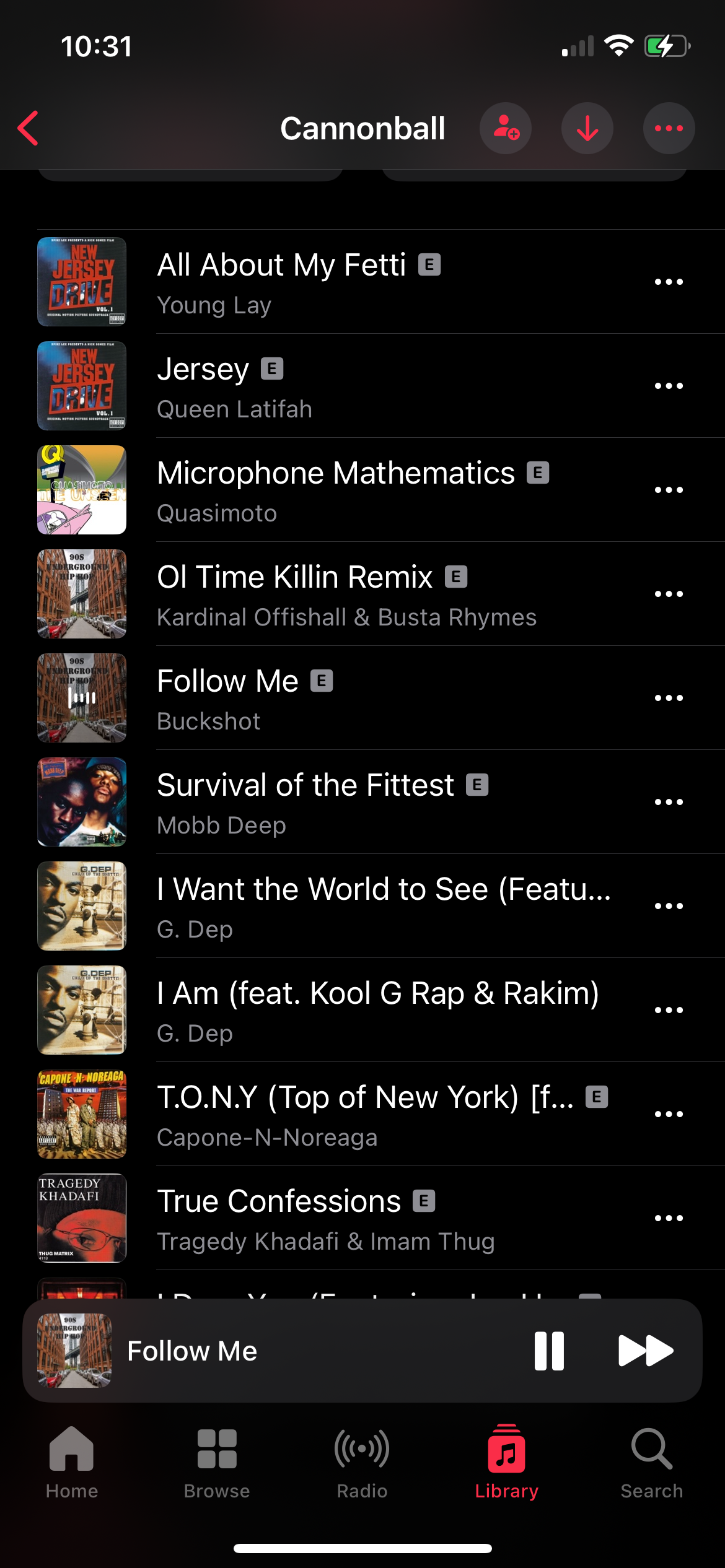
Task: Switch to the Radio tab
Action: click(x=362, y=1462)
